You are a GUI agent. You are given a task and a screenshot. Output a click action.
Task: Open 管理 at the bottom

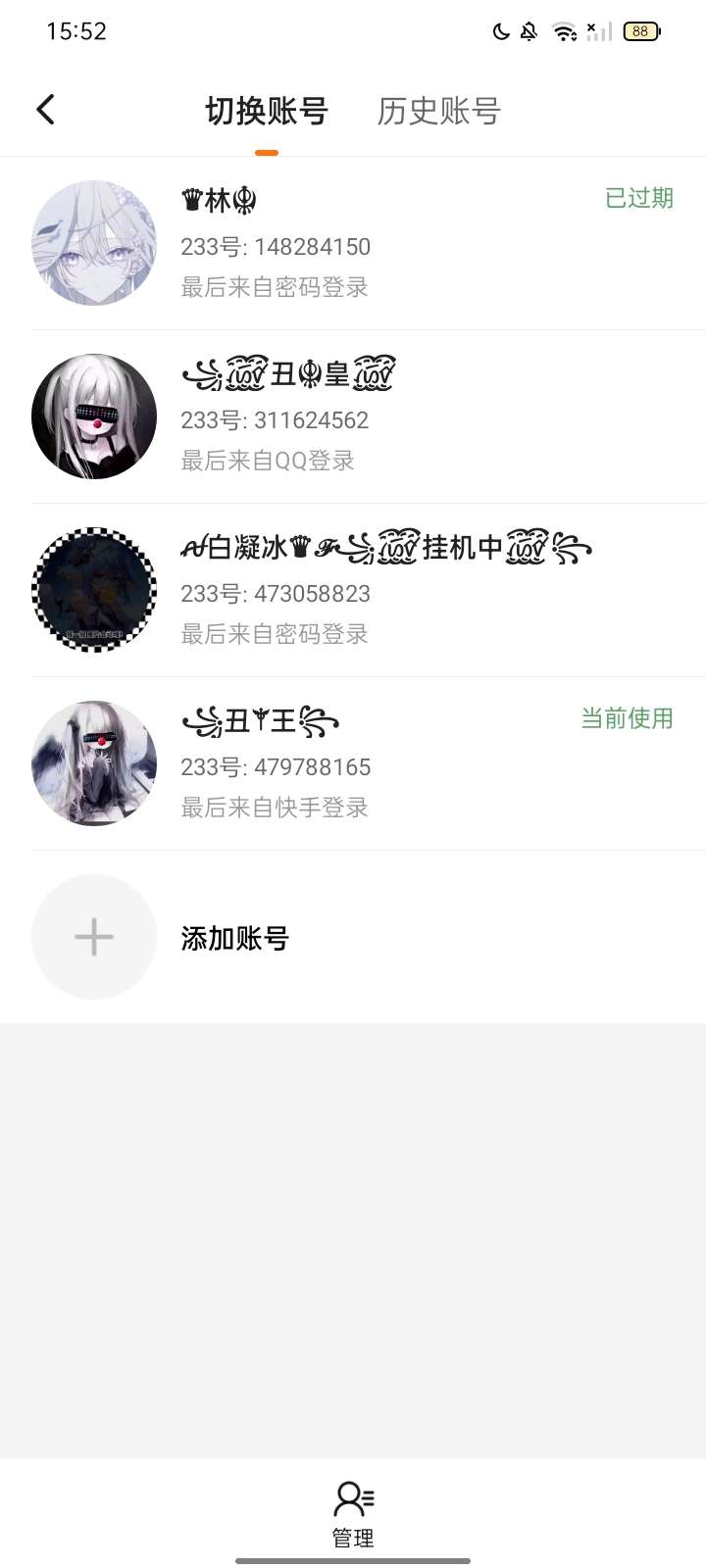click(x=353, y=1513)
